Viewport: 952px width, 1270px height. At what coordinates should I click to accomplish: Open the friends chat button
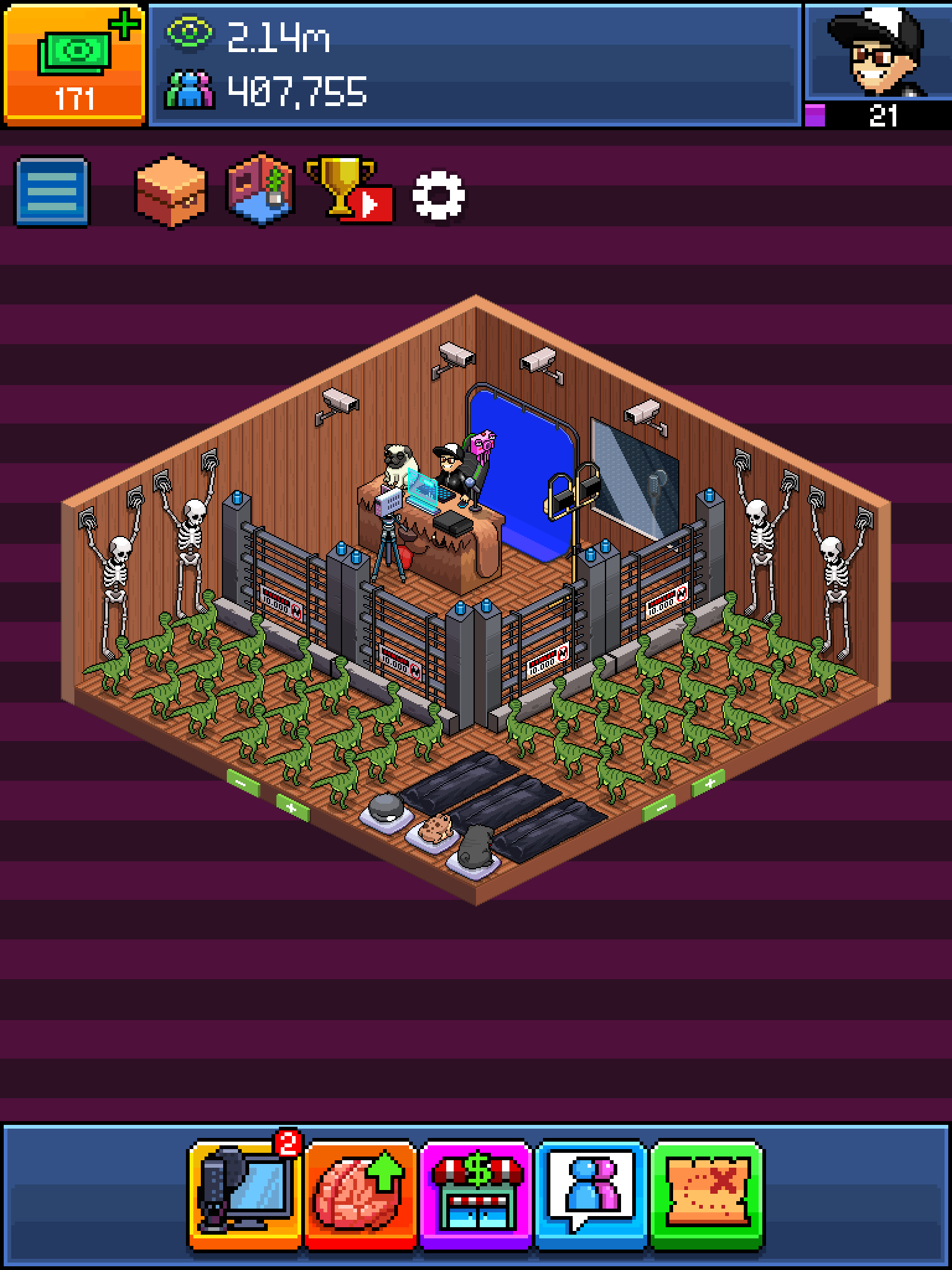coord(591,1194)
